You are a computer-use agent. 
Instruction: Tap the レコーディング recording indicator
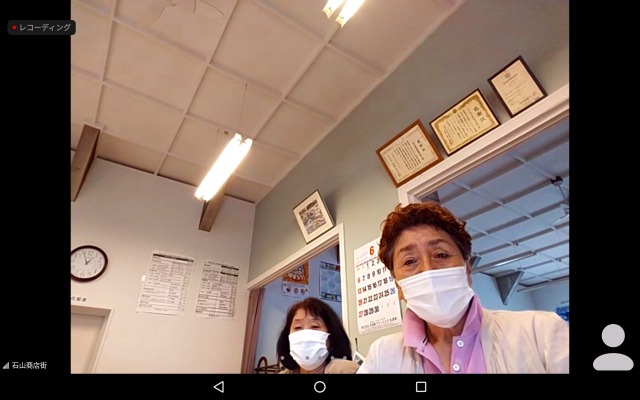pos(41,27)
